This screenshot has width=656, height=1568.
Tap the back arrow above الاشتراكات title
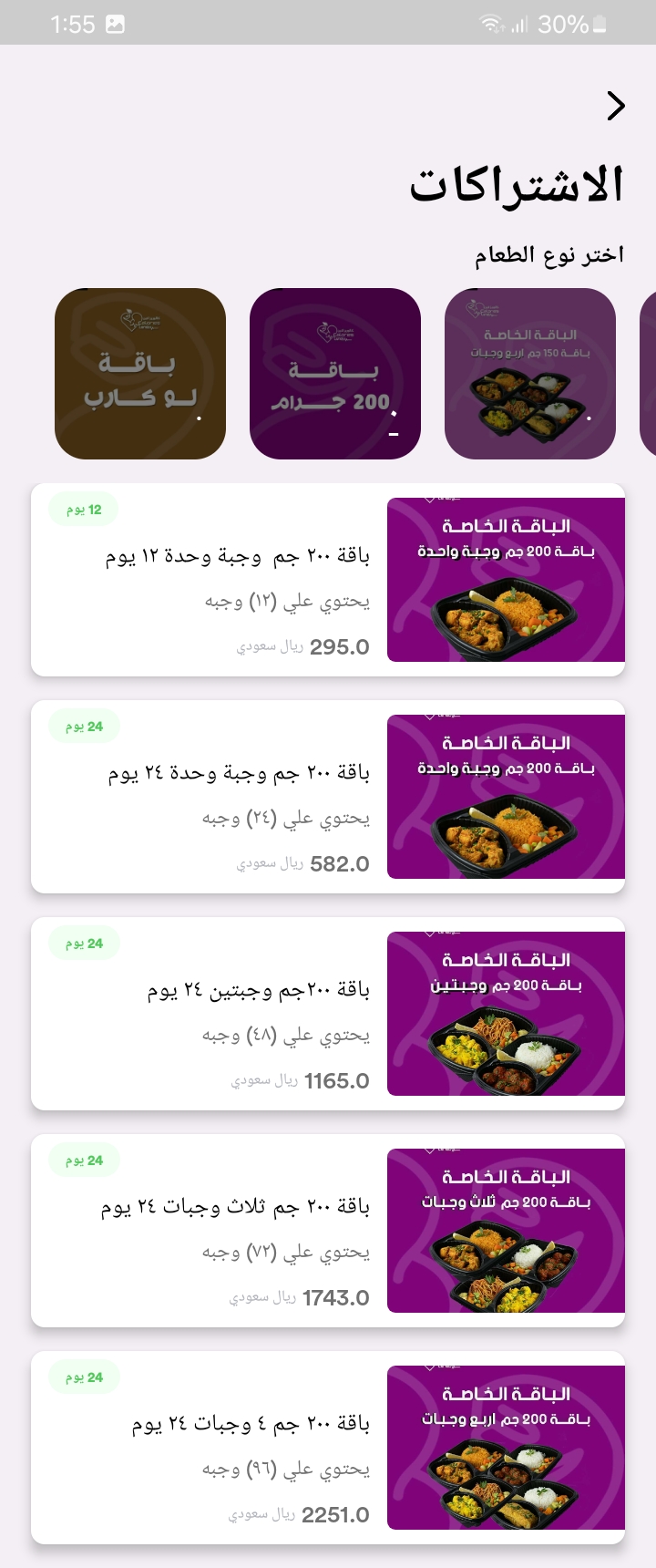(x=615, y=107)
